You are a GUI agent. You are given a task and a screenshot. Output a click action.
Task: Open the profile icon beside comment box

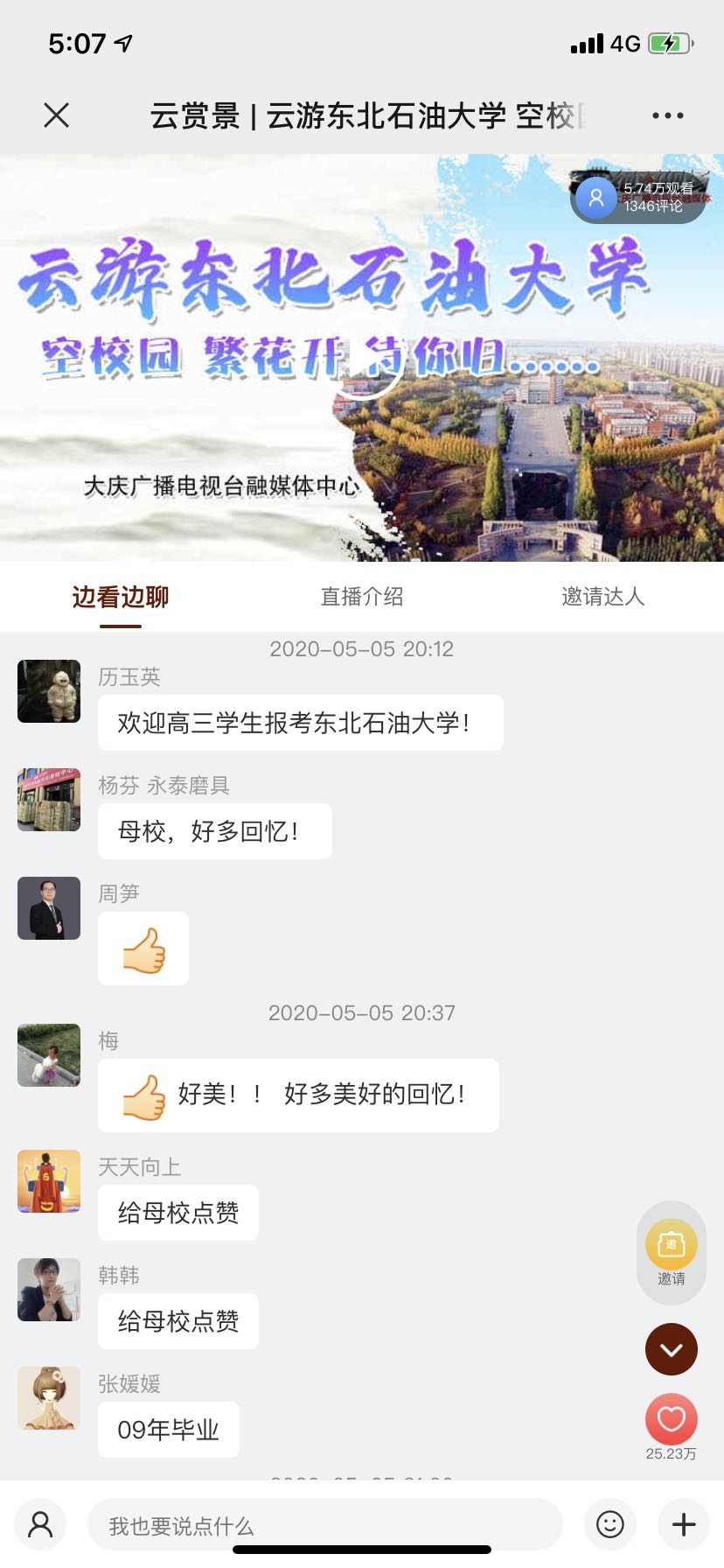click(41, 1524)
